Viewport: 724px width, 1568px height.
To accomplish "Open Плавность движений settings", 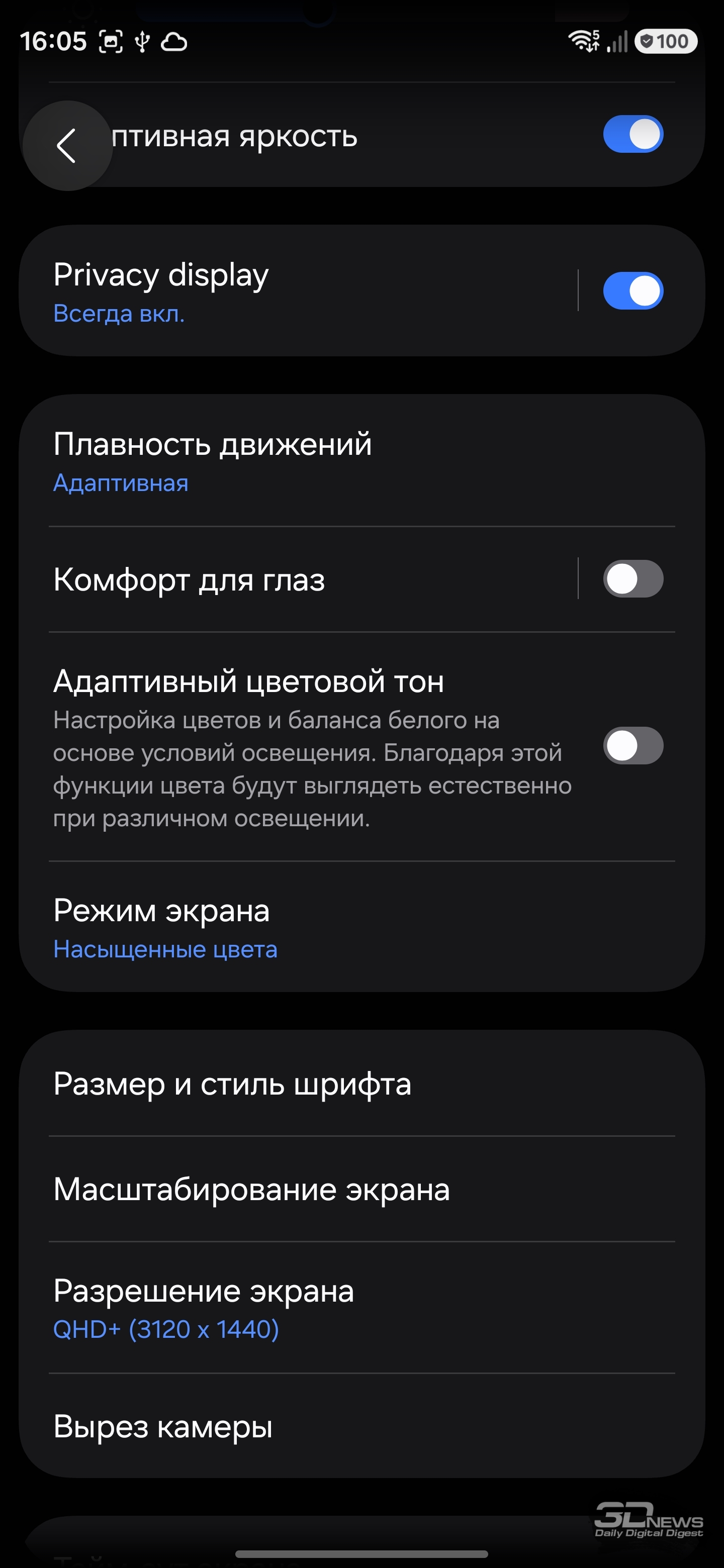I will (305, 461).
